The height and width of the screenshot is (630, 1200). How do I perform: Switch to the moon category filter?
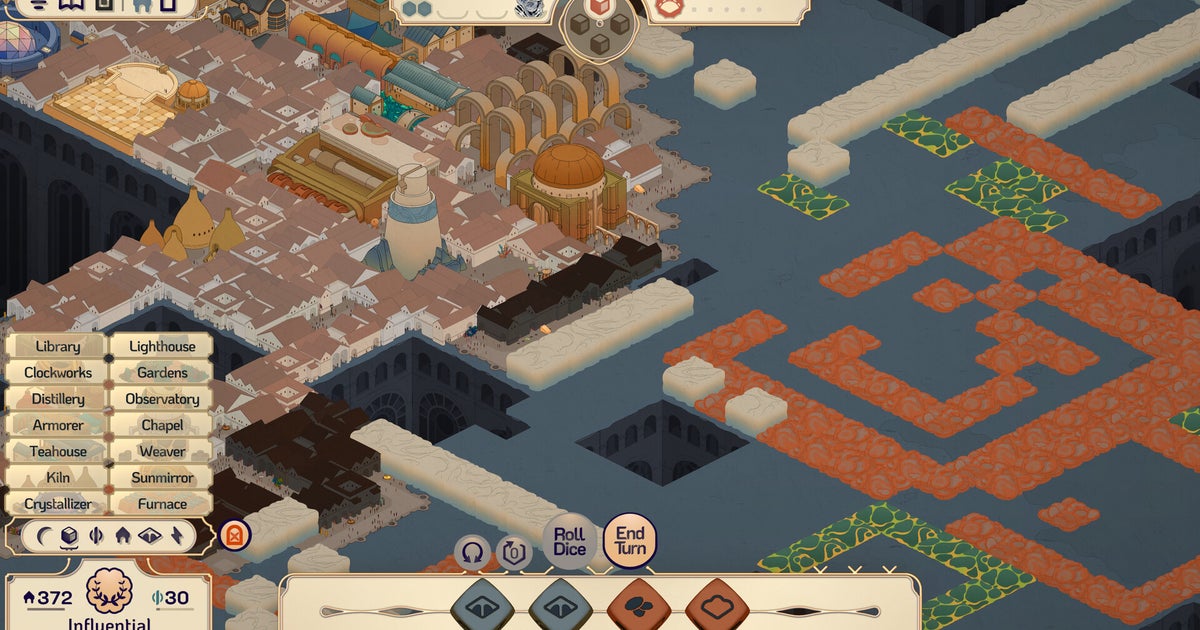coord(42,535)
